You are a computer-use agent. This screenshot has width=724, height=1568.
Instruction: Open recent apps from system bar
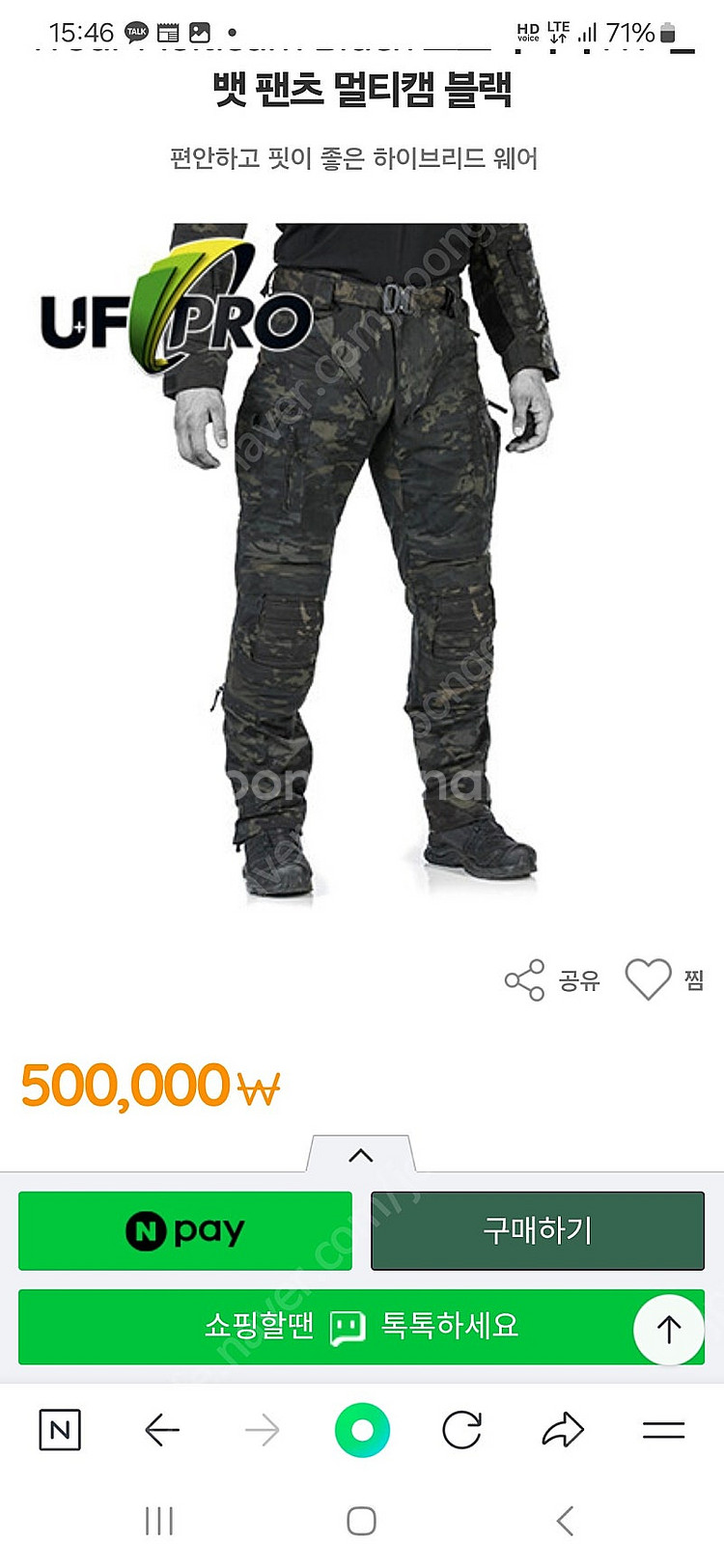[159, 1522]
